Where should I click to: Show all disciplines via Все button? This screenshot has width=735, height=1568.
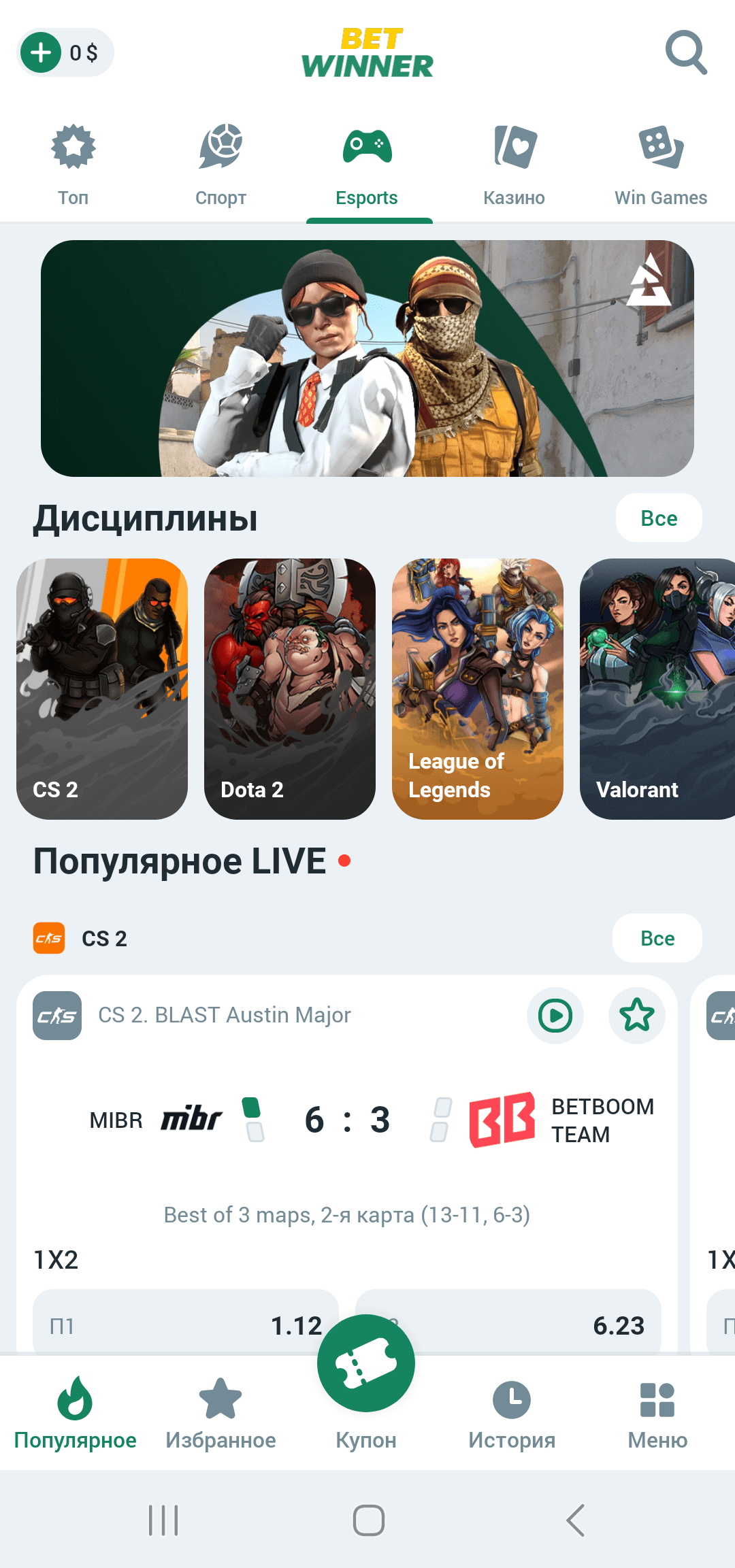point(658,518)
